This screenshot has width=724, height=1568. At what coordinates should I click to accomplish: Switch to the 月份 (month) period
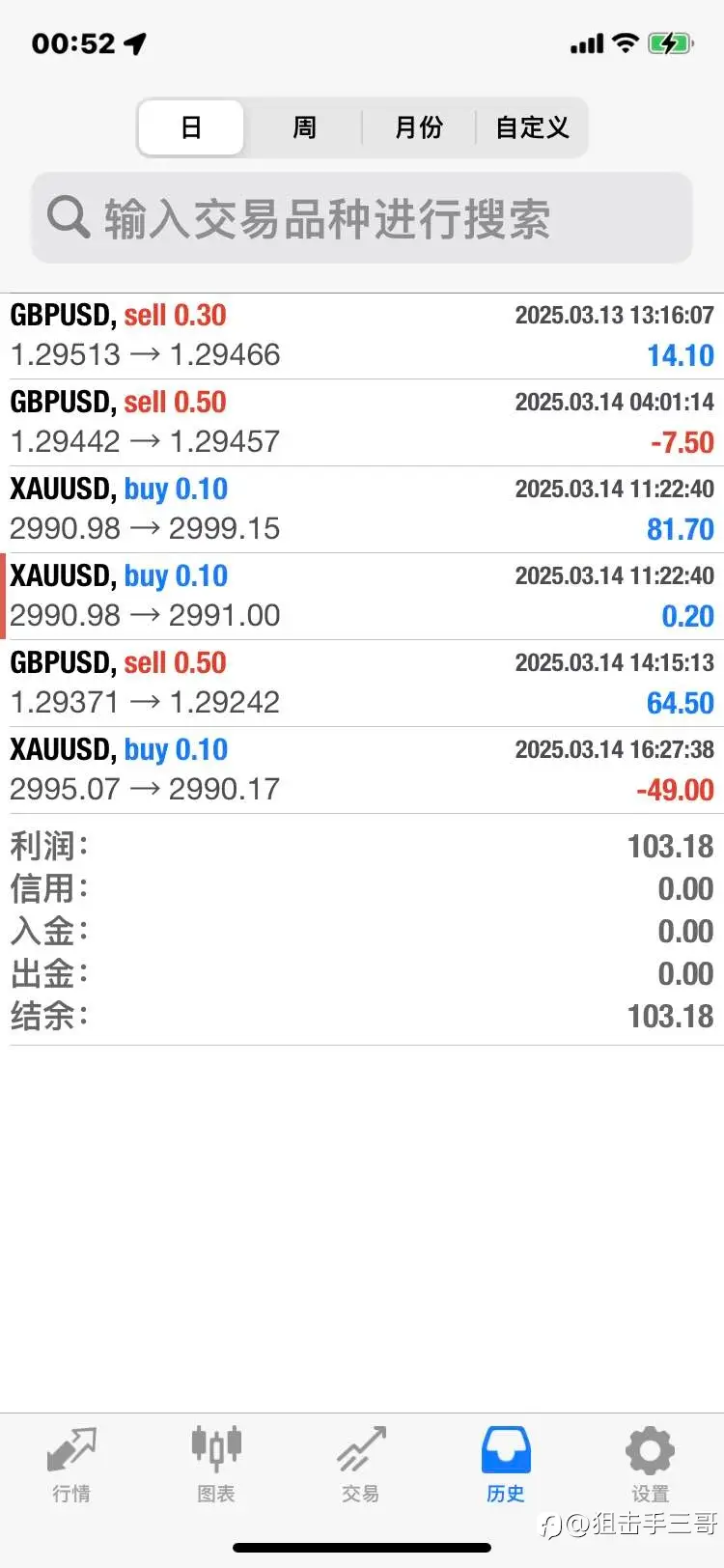click(419, 127)
